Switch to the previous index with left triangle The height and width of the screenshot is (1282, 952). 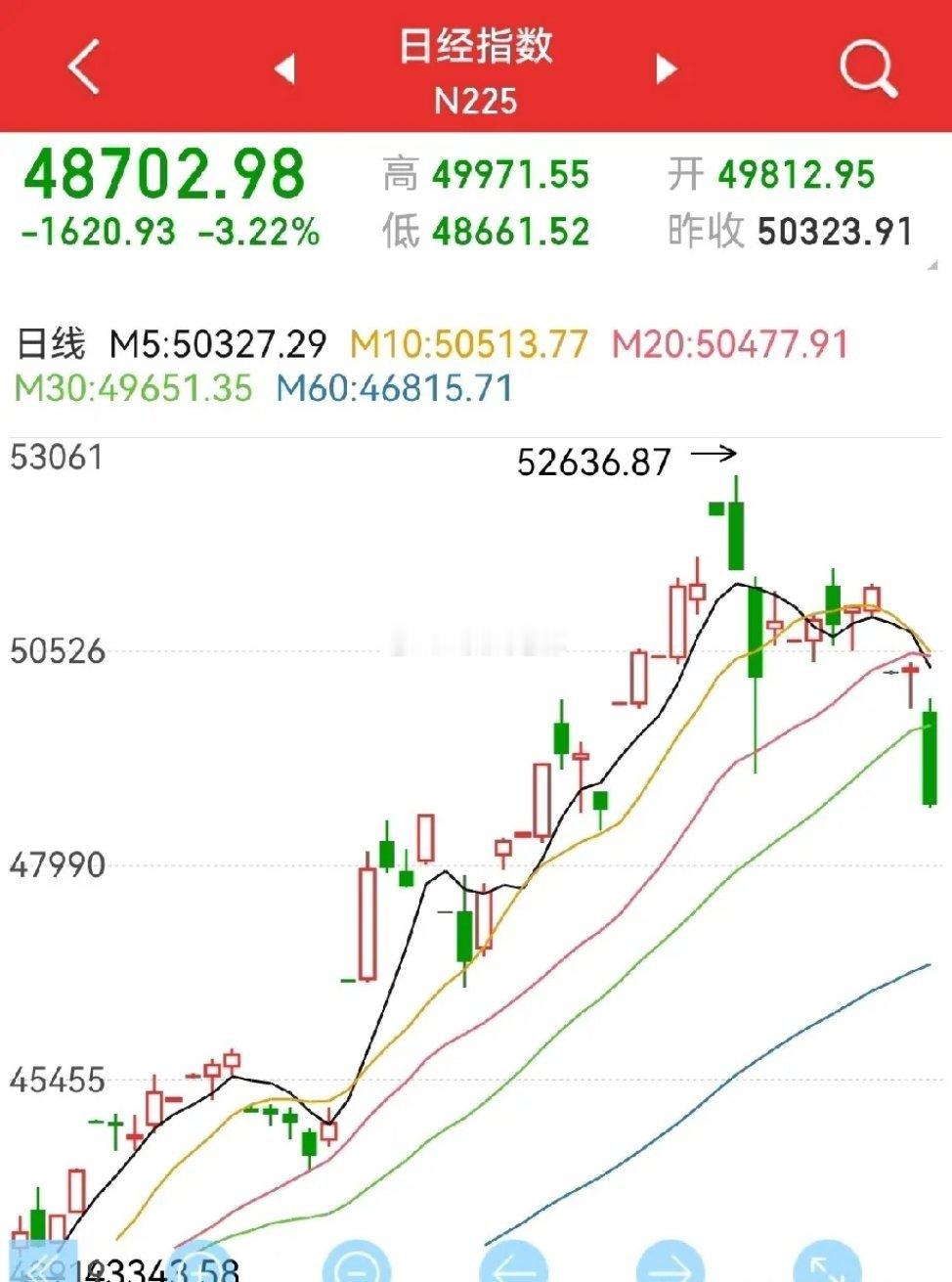point(285,68)
